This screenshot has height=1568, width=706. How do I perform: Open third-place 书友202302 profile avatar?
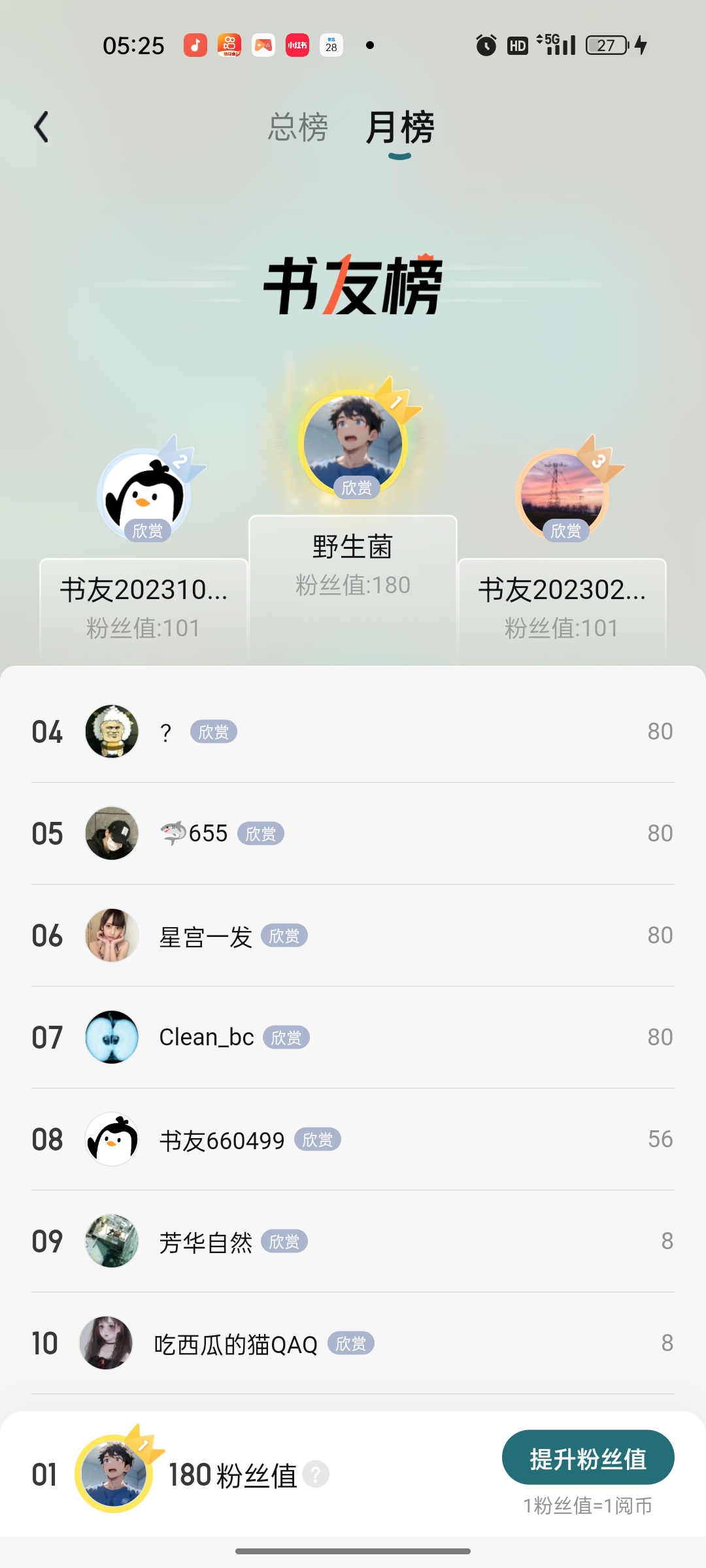point(563,493)
